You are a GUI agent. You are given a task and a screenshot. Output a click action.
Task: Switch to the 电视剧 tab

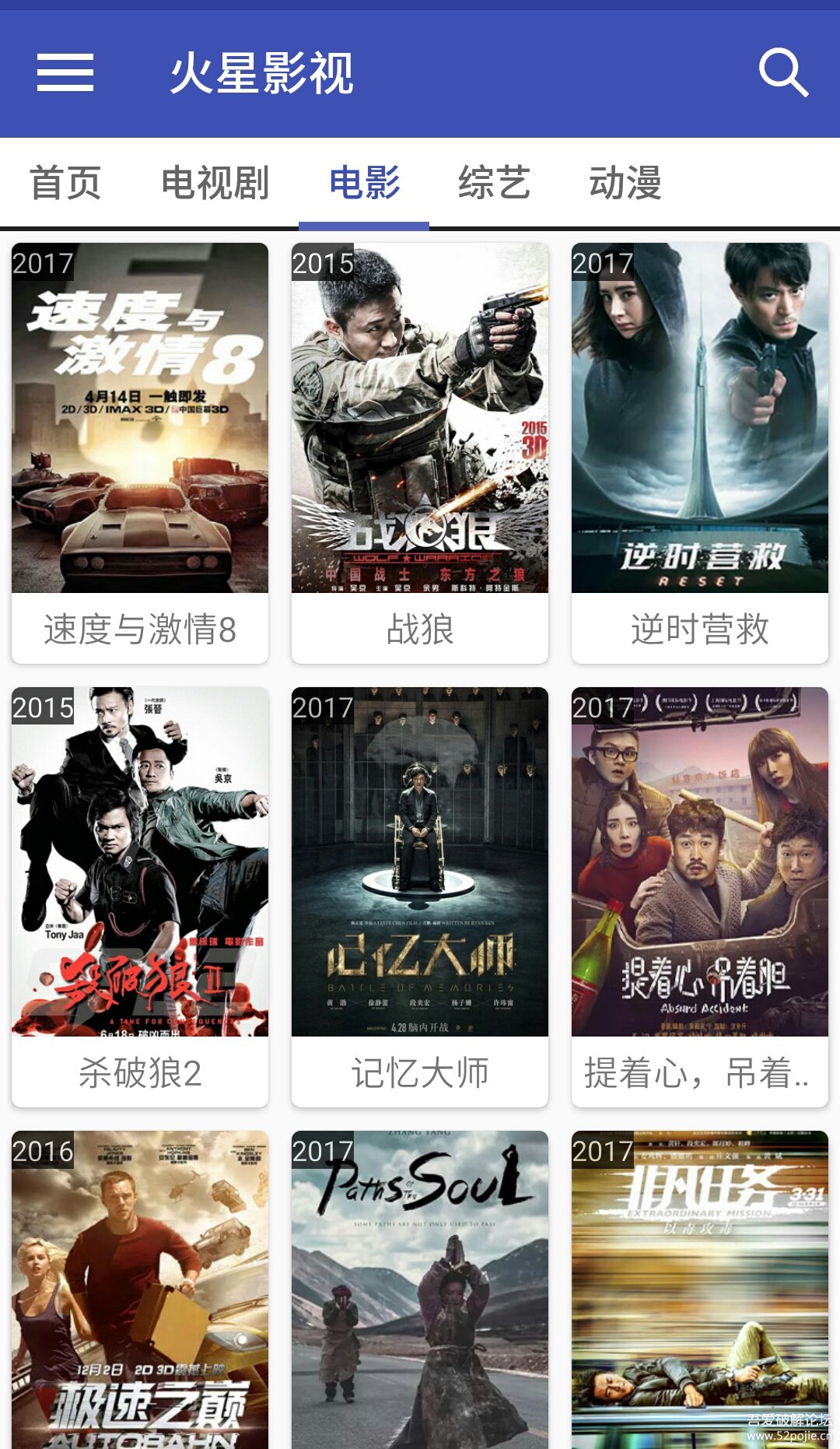click(215, 184)
